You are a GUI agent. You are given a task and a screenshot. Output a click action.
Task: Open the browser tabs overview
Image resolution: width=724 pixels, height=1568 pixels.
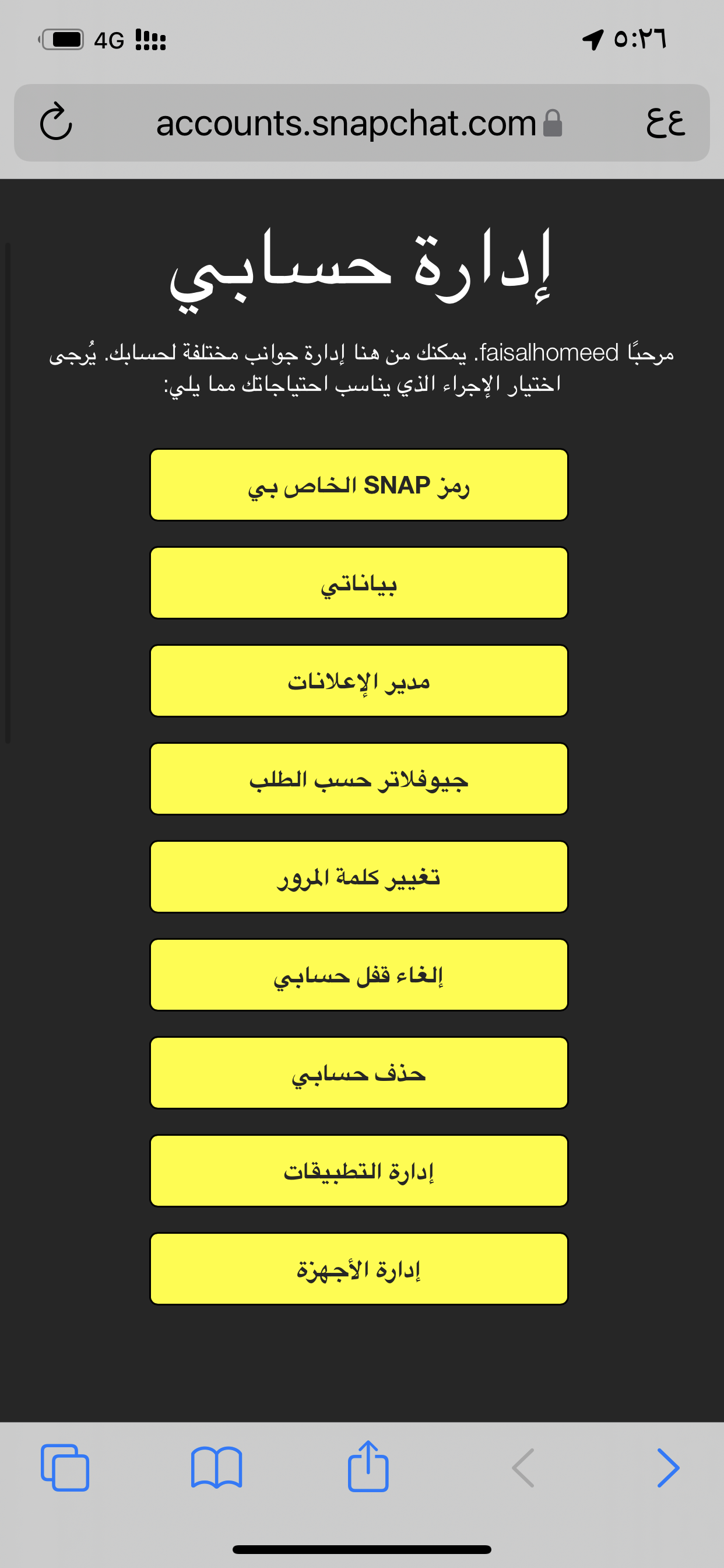[x=65, y=1468]
